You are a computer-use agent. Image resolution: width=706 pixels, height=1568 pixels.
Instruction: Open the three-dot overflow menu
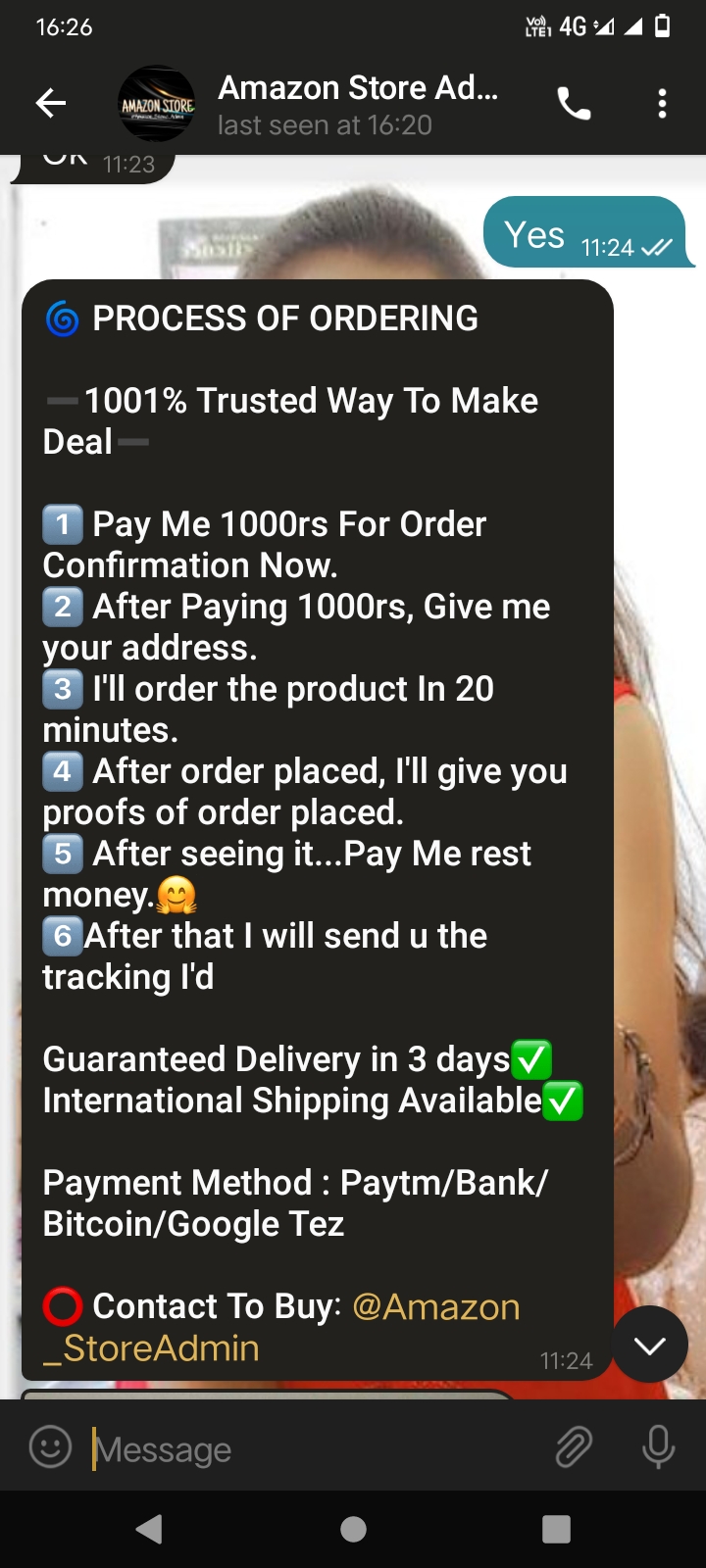pos(663,103)
